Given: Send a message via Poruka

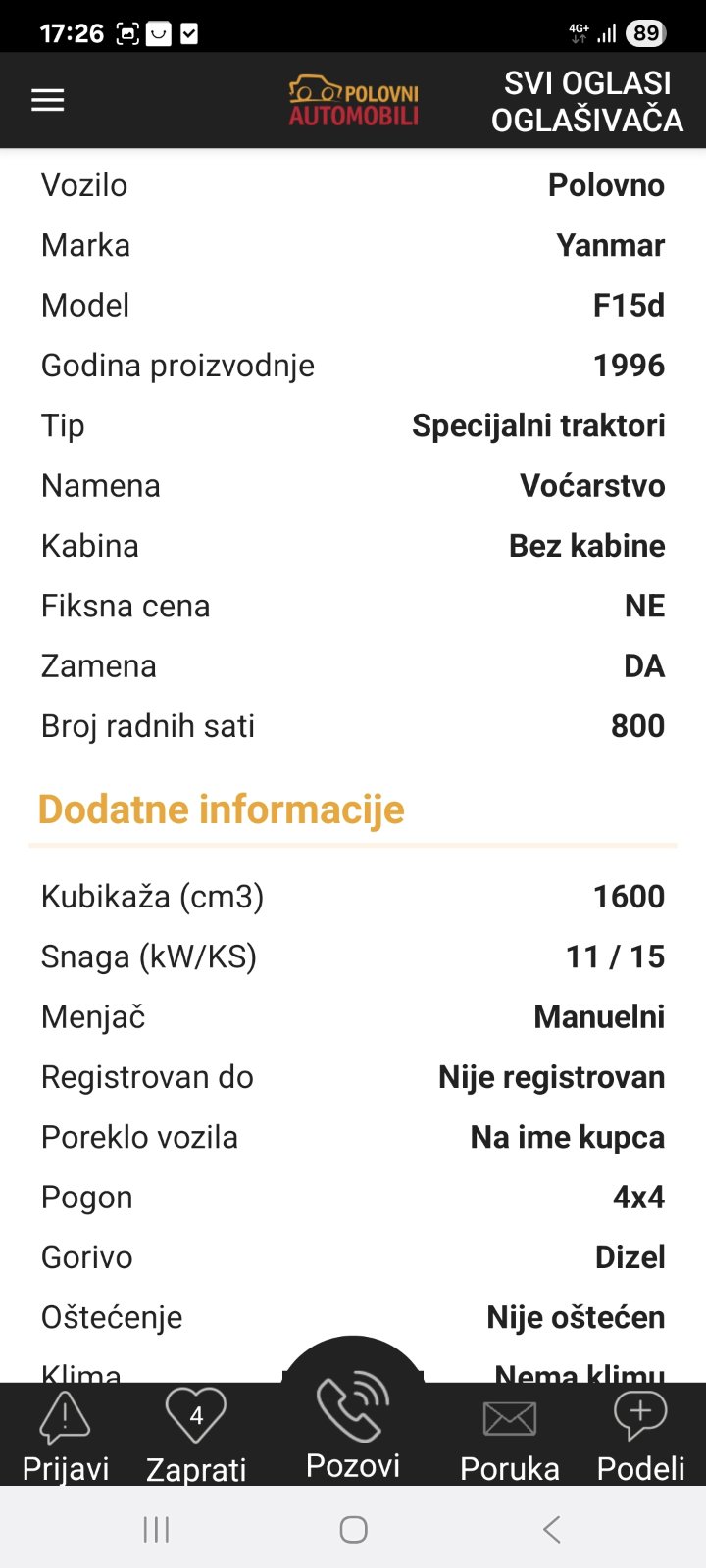Looking at the screenshot, I should [510, 1436].
